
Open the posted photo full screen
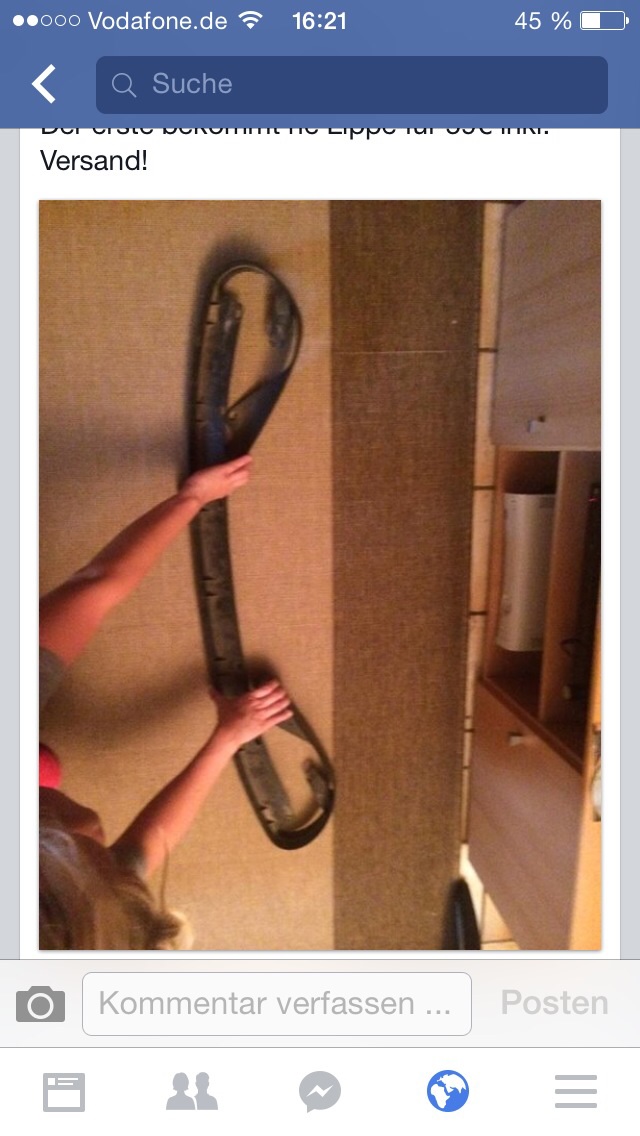[x=320, y=575]
